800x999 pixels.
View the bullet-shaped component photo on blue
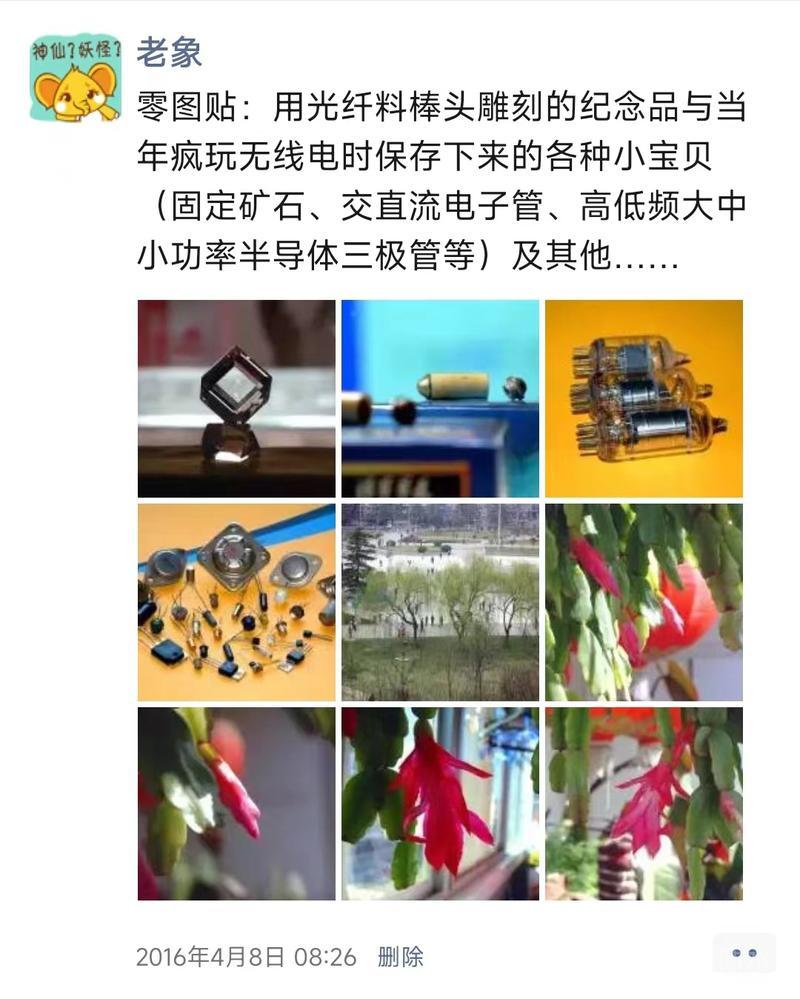440,398
